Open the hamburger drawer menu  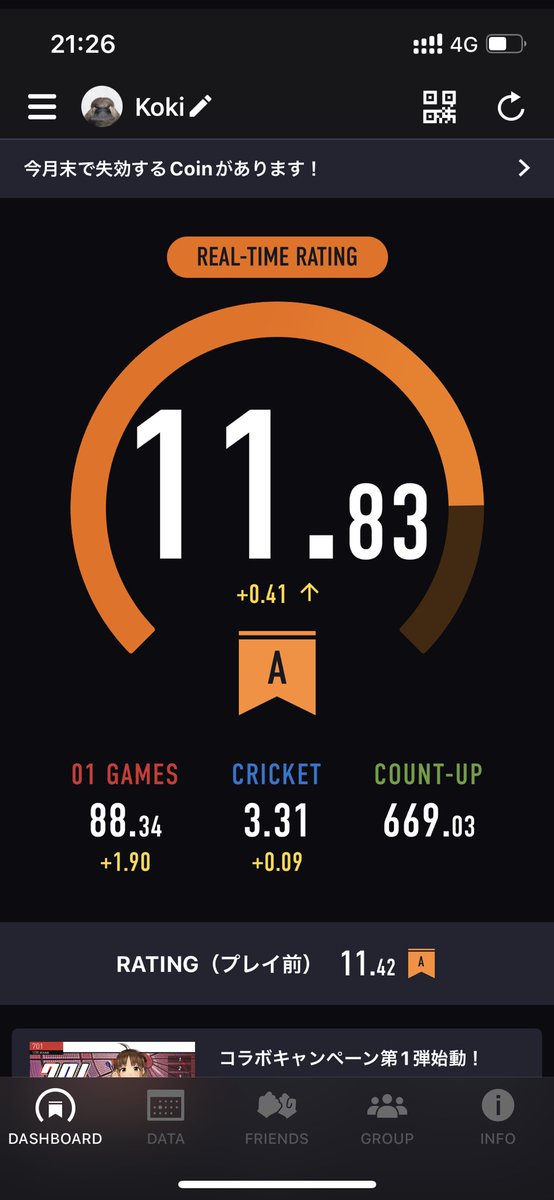(x=42, y=107)
